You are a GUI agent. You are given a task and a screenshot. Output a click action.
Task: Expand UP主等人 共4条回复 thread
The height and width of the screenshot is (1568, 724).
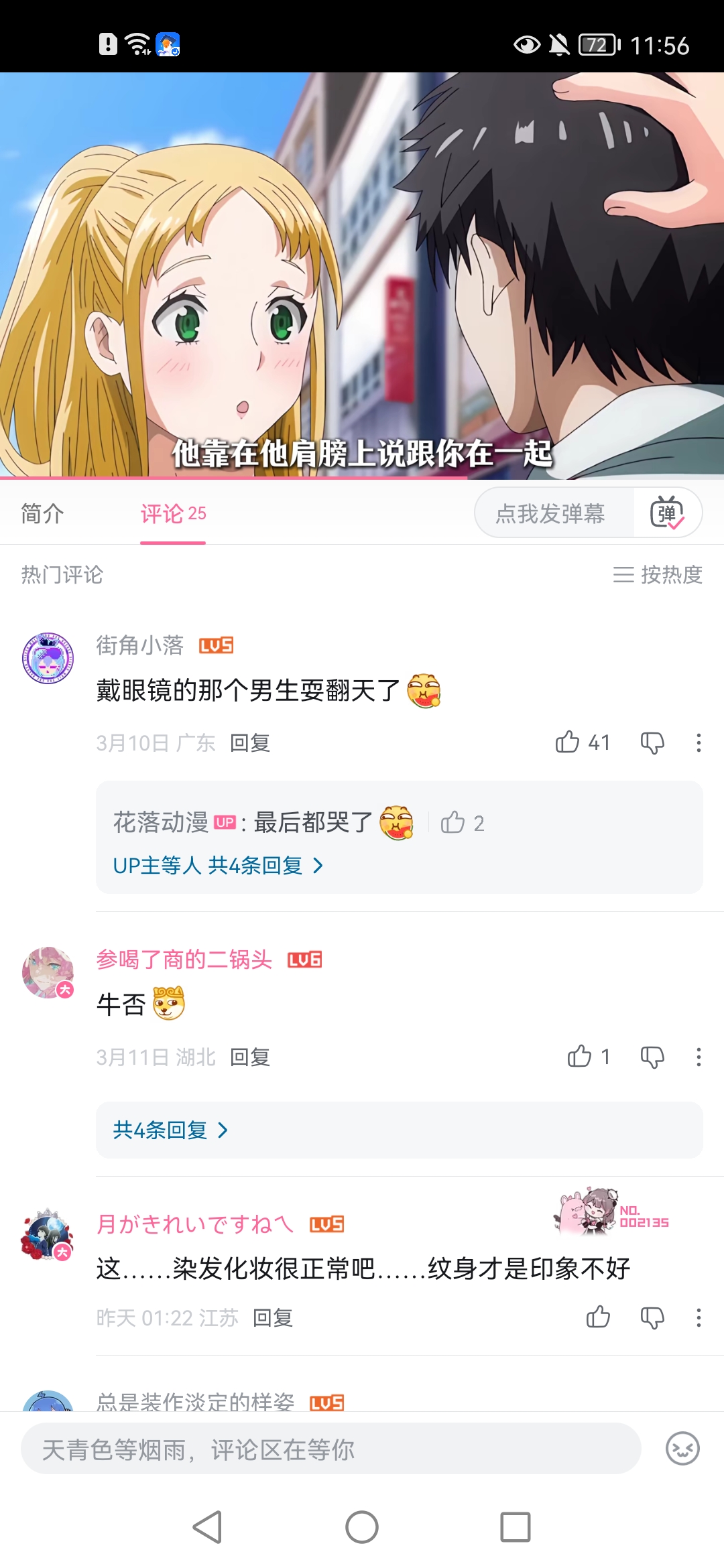click(218, 866)
